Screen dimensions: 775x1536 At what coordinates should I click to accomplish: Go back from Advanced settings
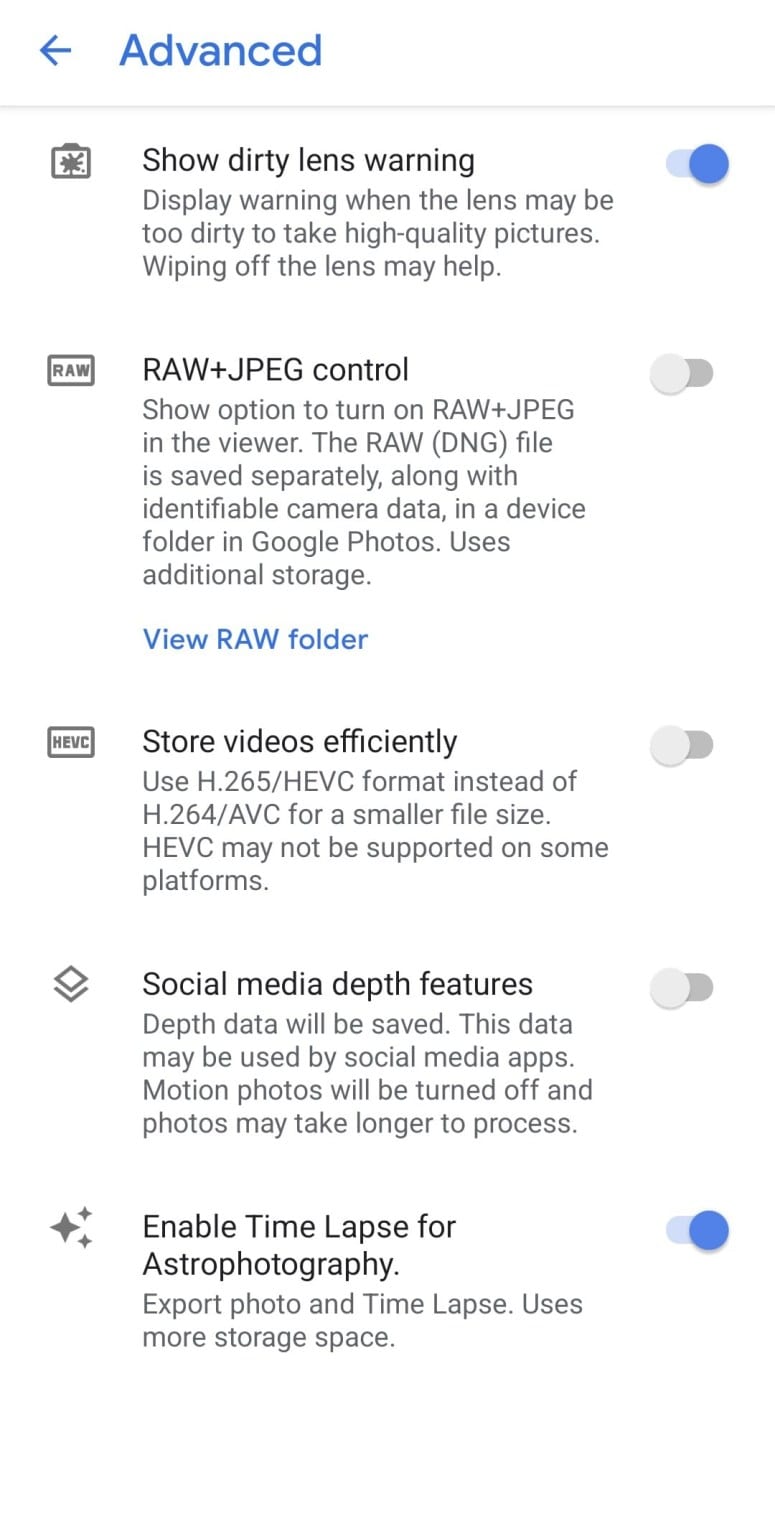coord(55,50)
